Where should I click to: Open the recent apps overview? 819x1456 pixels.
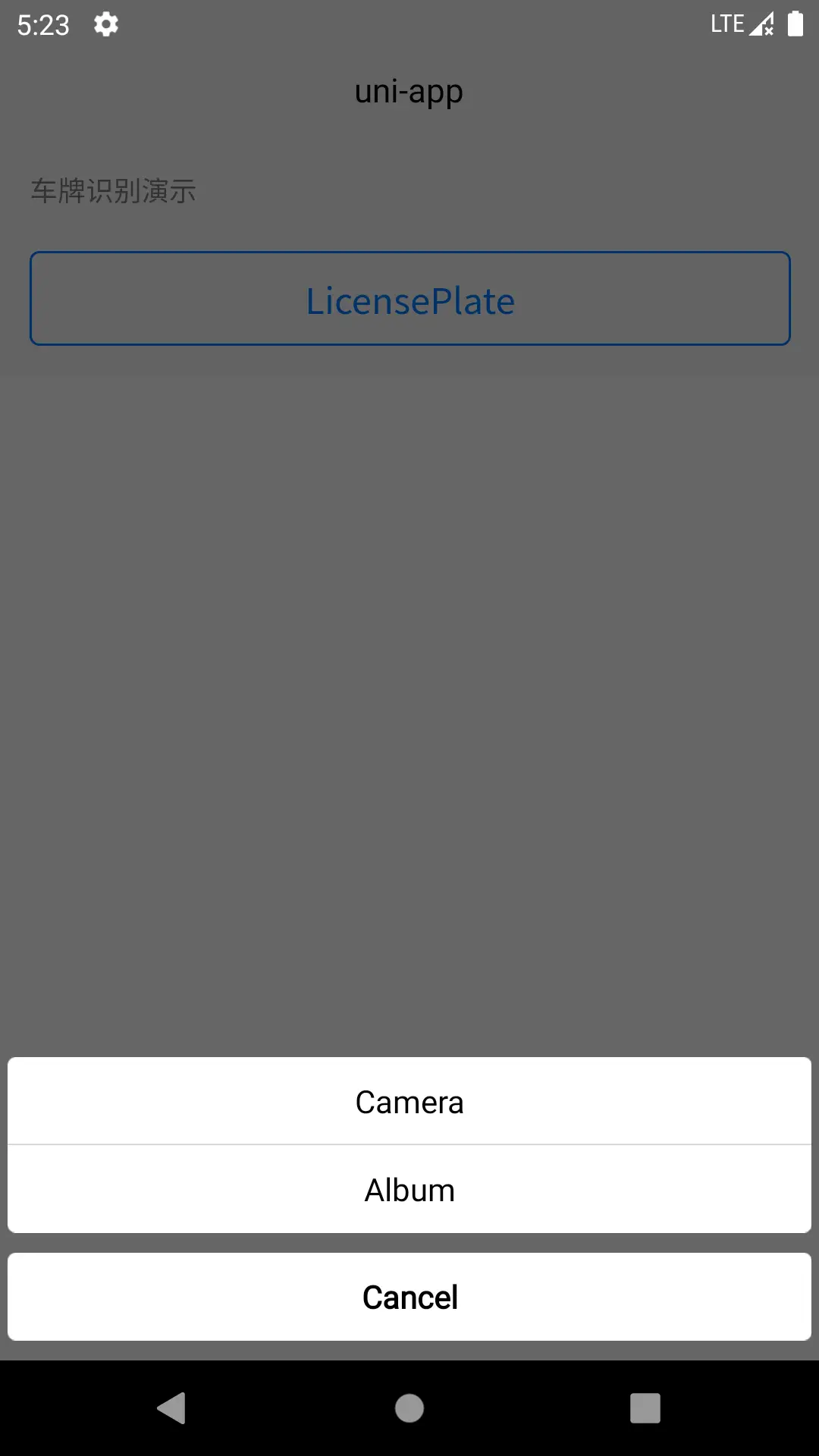click(645, 1408)
